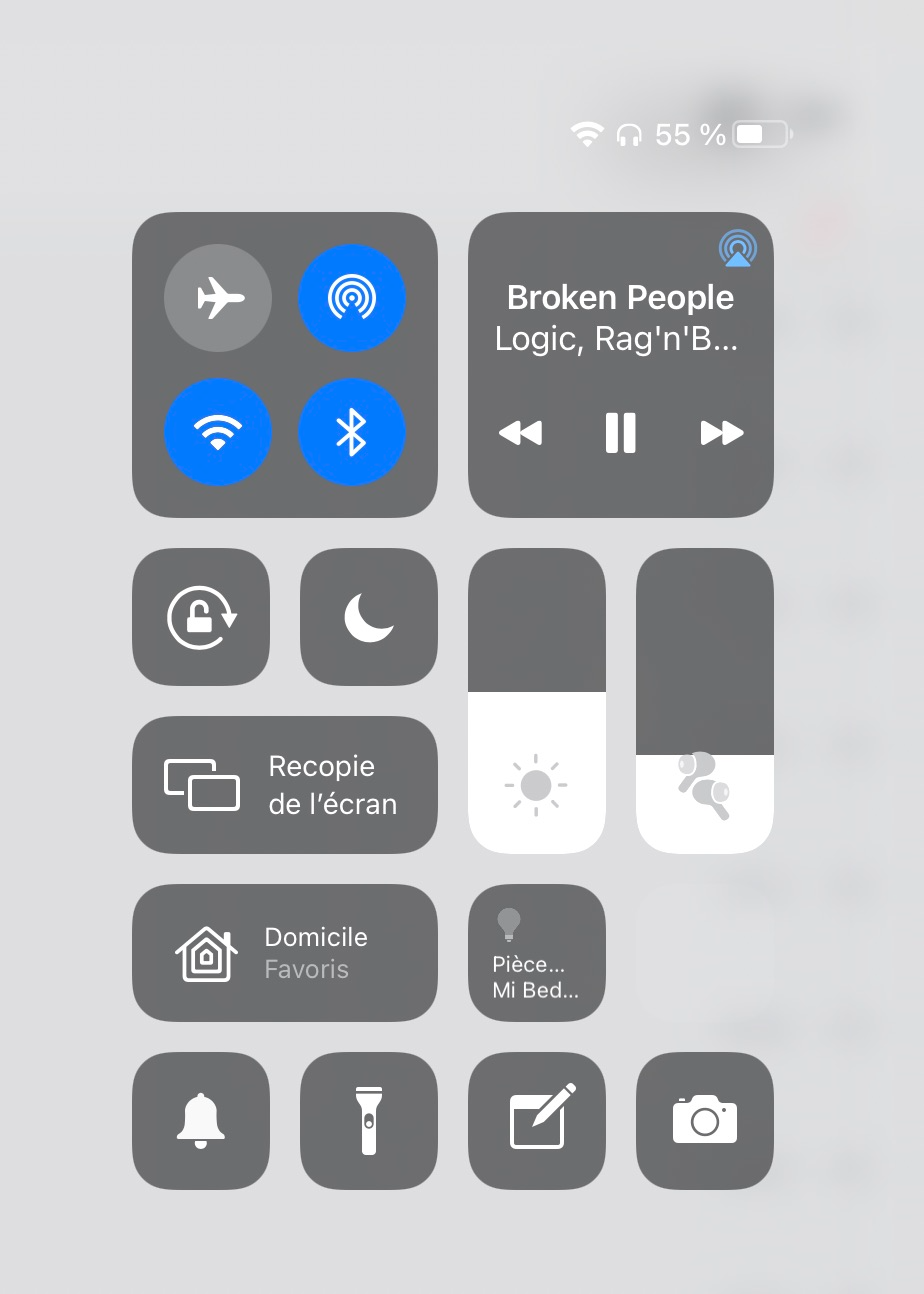Turn off AirDrop
Image resolution: width=924 pixels, height=1294 pixels.
coord(352,298)
